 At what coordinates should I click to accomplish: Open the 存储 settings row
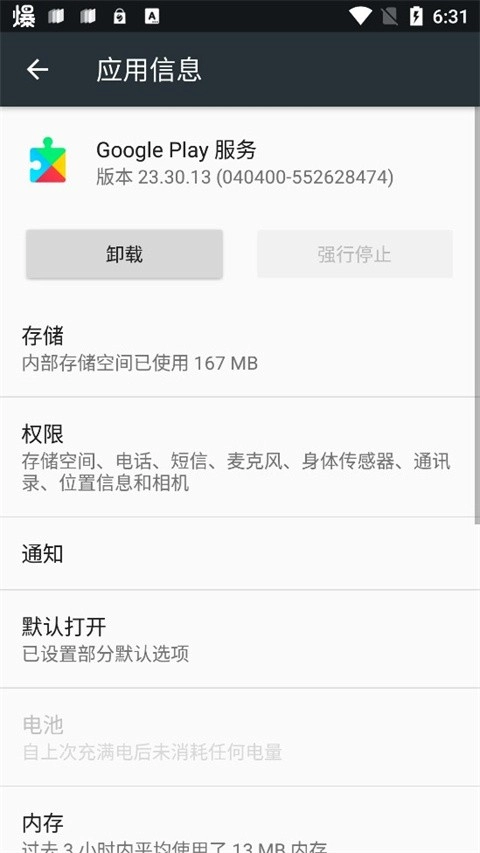point(240,349)
